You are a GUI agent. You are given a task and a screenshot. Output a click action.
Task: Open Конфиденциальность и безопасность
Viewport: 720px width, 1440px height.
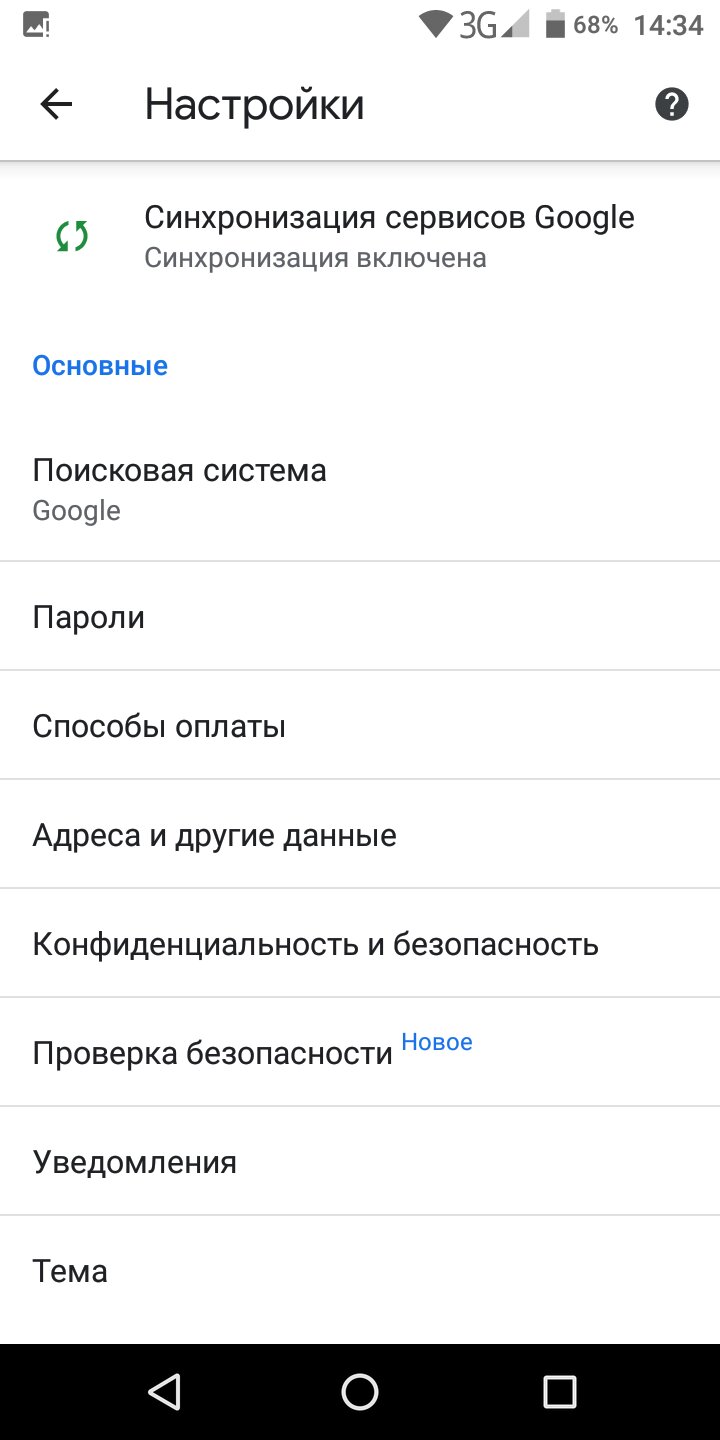click(x=360, y=943)
